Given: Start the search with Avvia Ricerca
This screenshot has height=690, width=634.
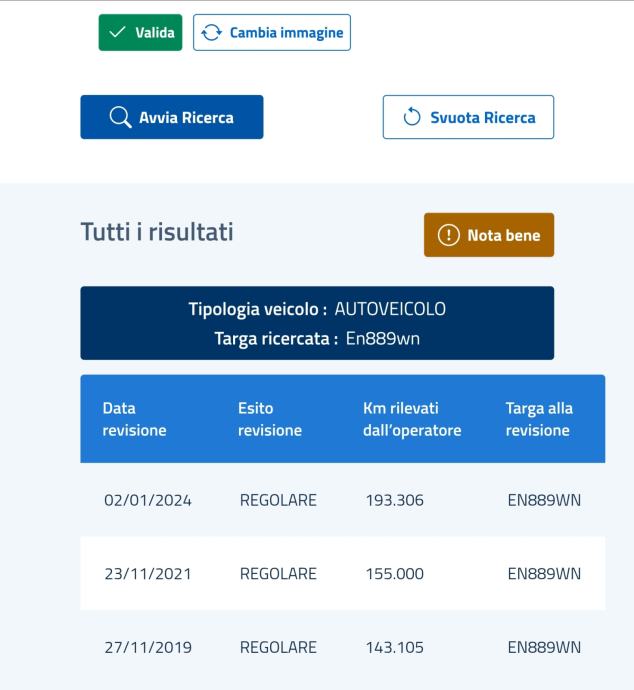Looking at the screenshot, I should tap(172, 117).
